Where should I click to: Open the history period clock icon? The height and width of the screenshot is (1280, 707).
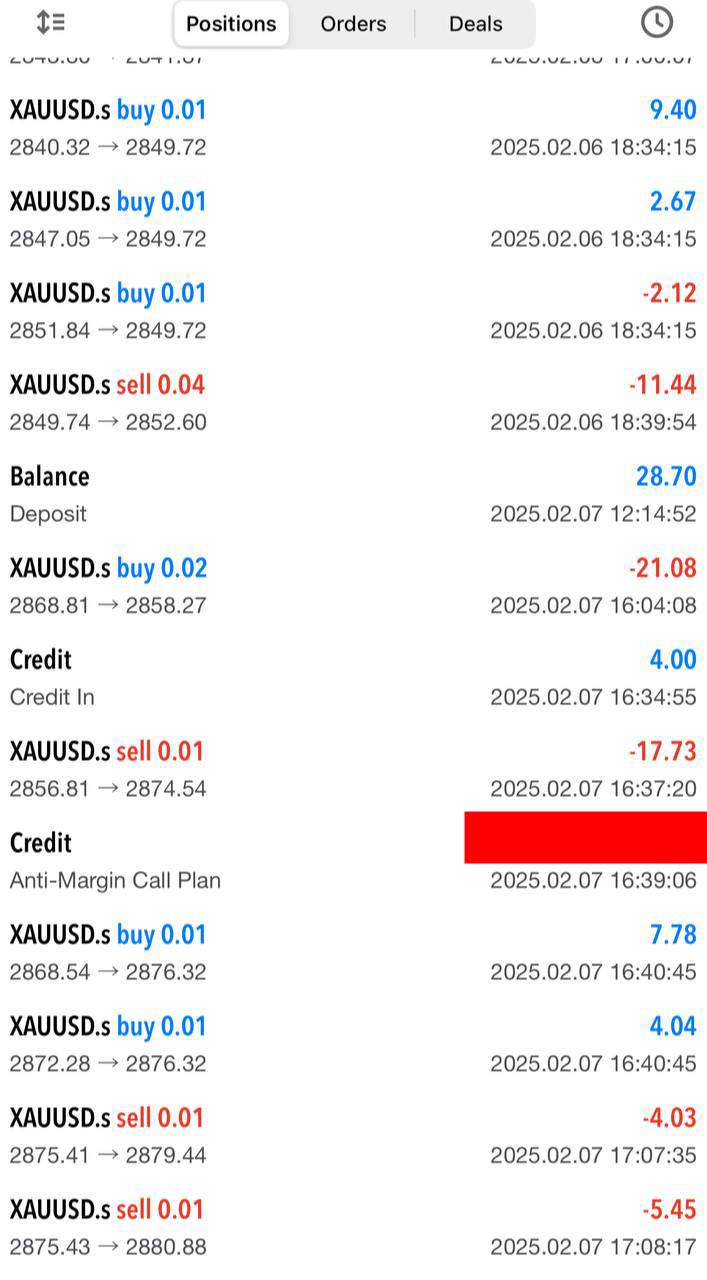[x=657, y=22]
